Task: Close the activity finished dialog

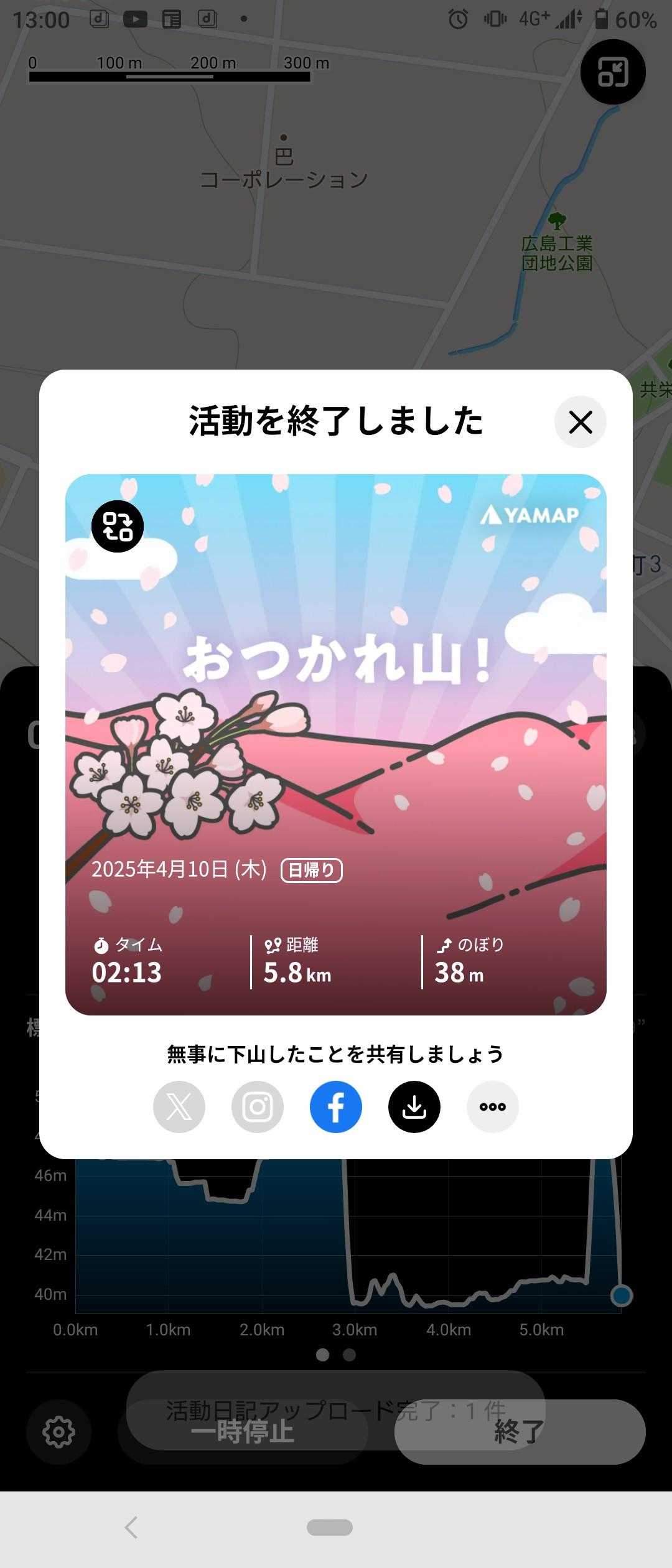Action: [x=580, y=422]
